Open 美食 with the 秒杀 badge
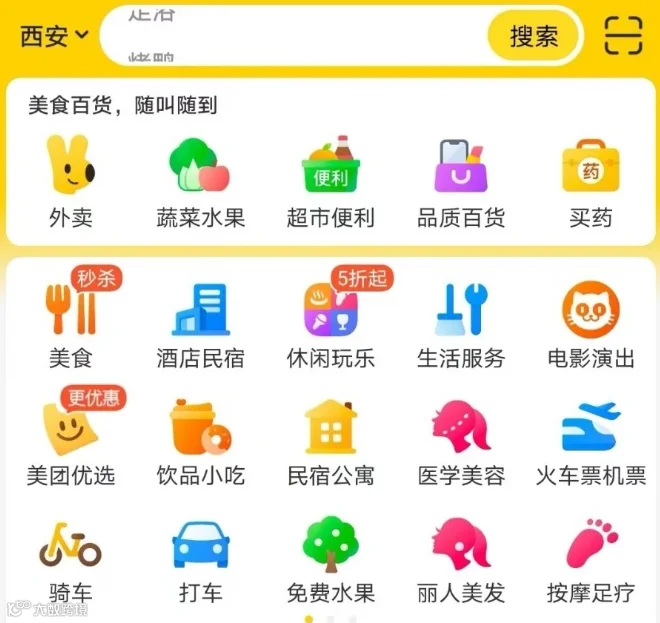The image size is (660, 623). tap(70, 320)
